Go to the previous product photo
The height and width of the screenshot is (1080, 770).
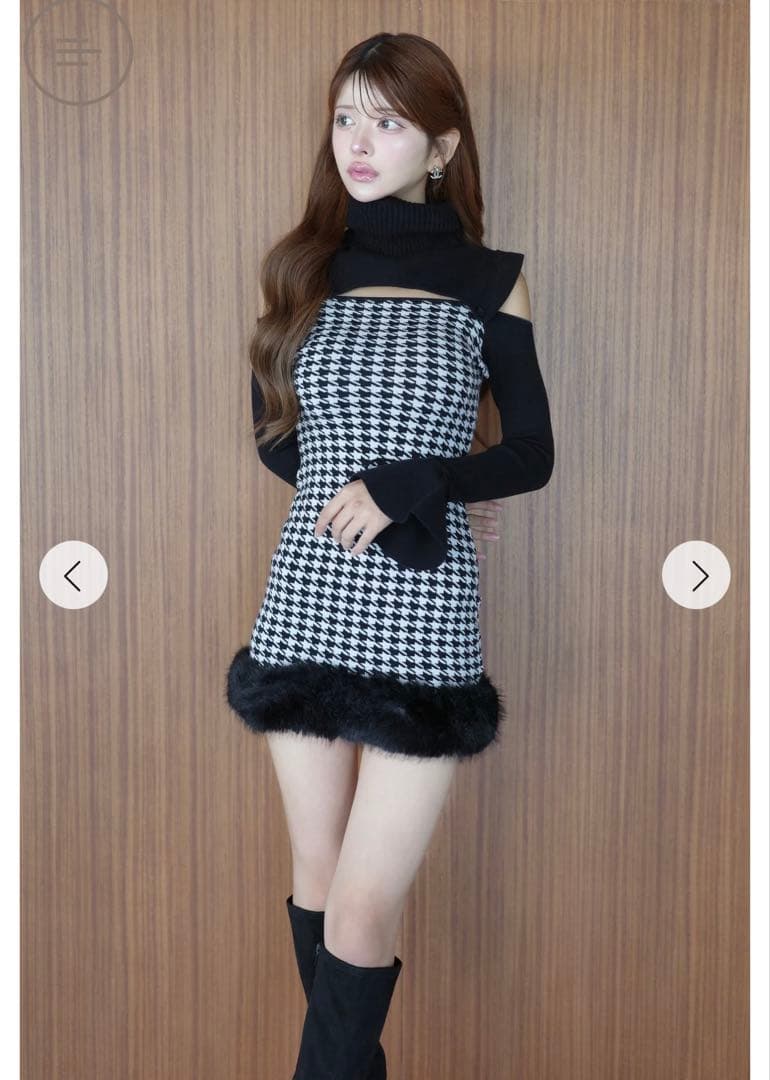click(73, 575)
